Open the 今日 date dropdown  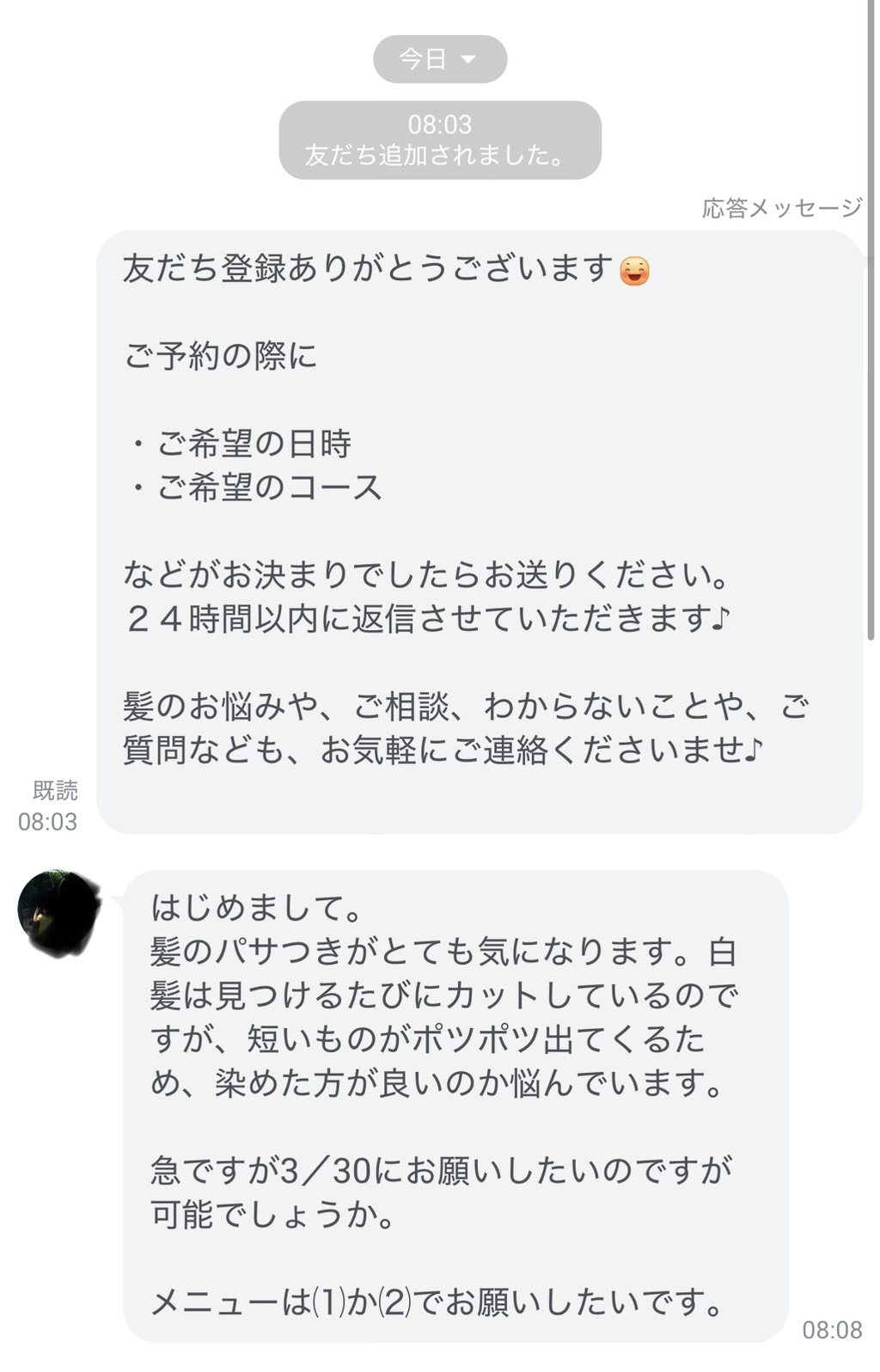pyautogui.click(x=440, y=58)
